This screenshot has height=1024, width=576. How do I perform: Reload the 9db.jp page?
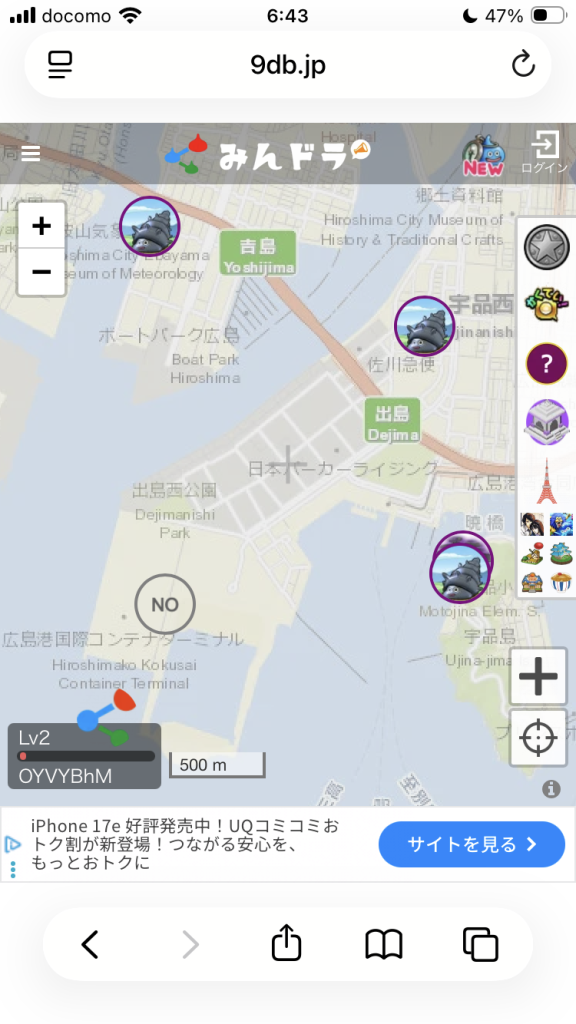[x=522, y=65]
